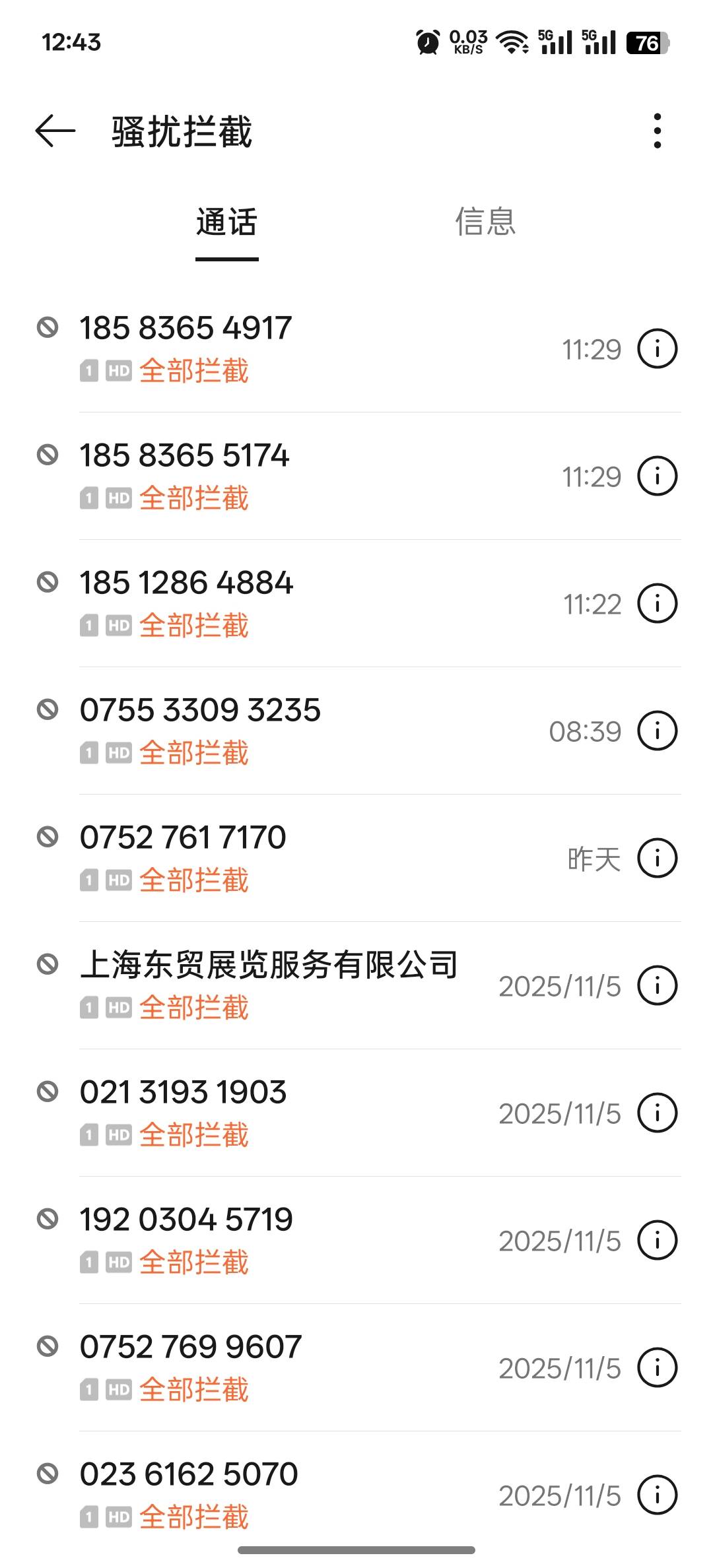The image size is (713, 1568).
Task: Switch to the 信息 tab
Action: 485,222
